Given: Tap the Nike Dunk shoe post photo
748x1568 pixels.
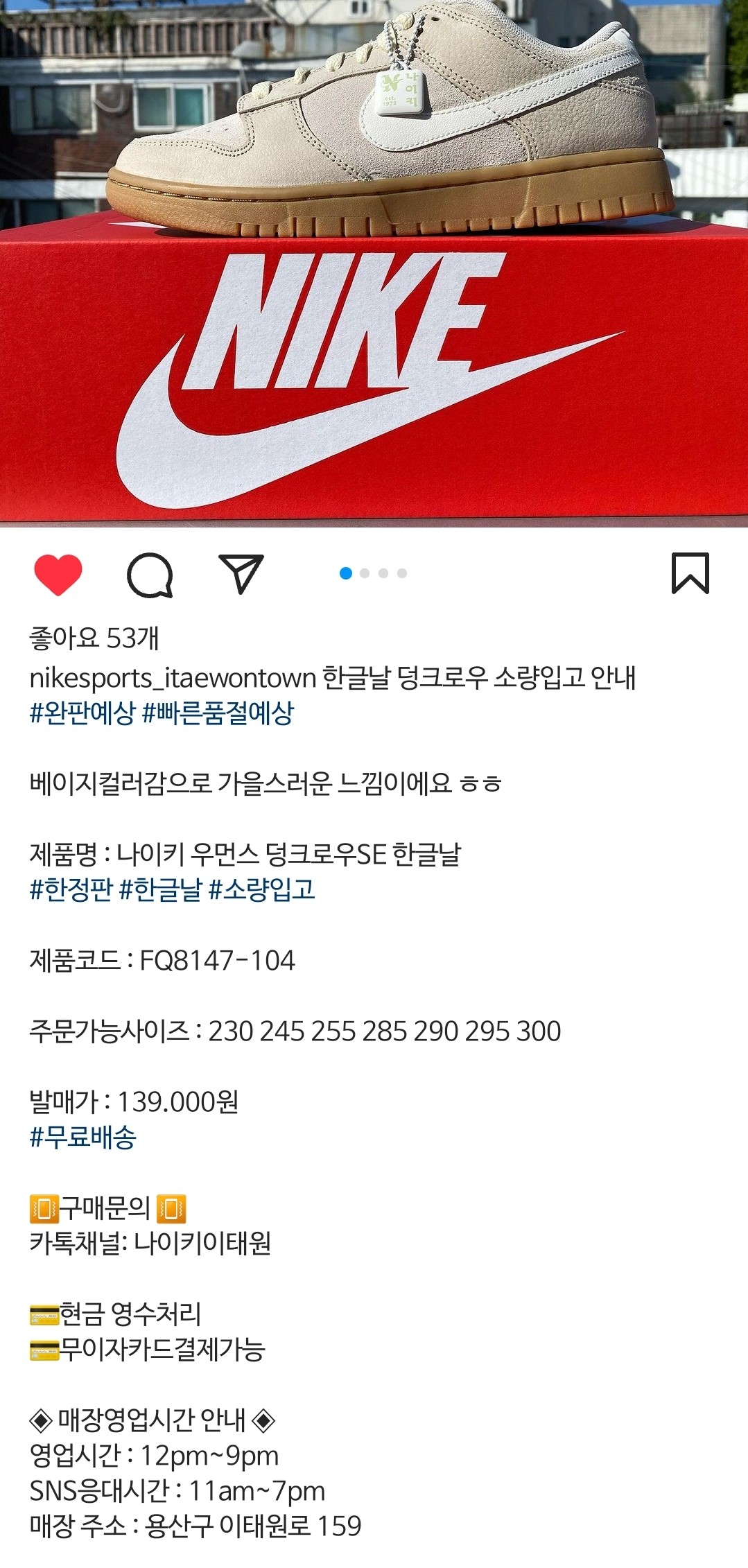Looking at the screenshot, I should (x=374, y=263).
